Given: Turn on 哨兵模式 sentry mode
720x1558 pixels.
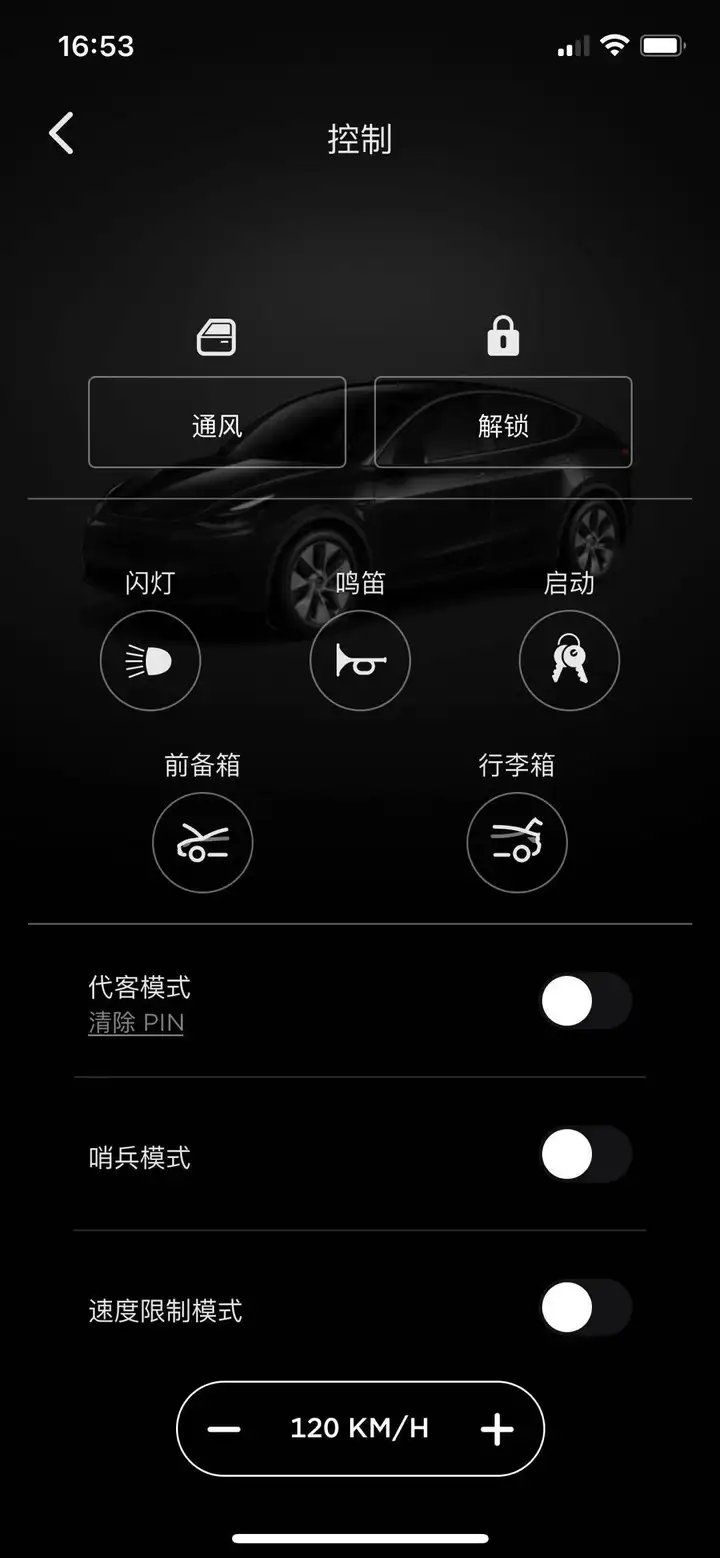Looking at the screenshot, I should (585, 1155).
